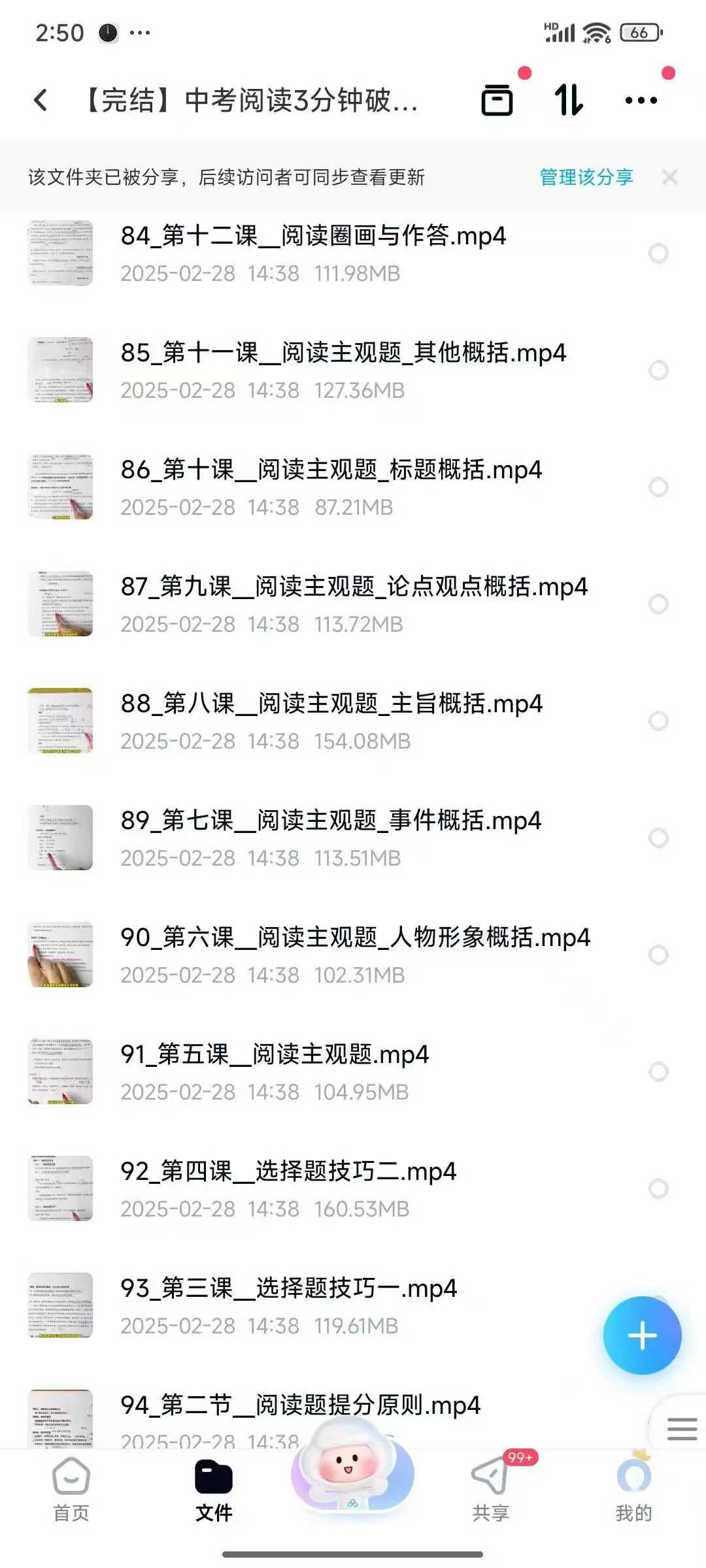Viewport: 706px width, 1568px height.
Task: Tap the 管理该分享 manage share link
Action: (587, 175)
